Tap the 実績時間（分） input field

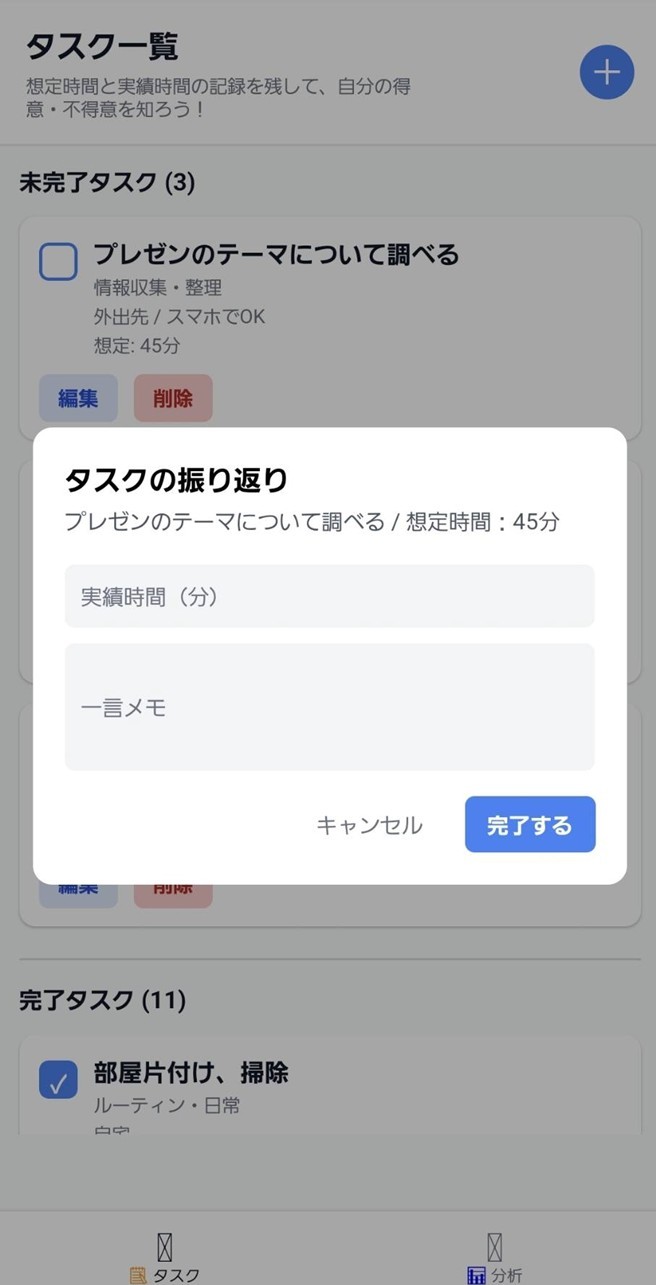329,597
